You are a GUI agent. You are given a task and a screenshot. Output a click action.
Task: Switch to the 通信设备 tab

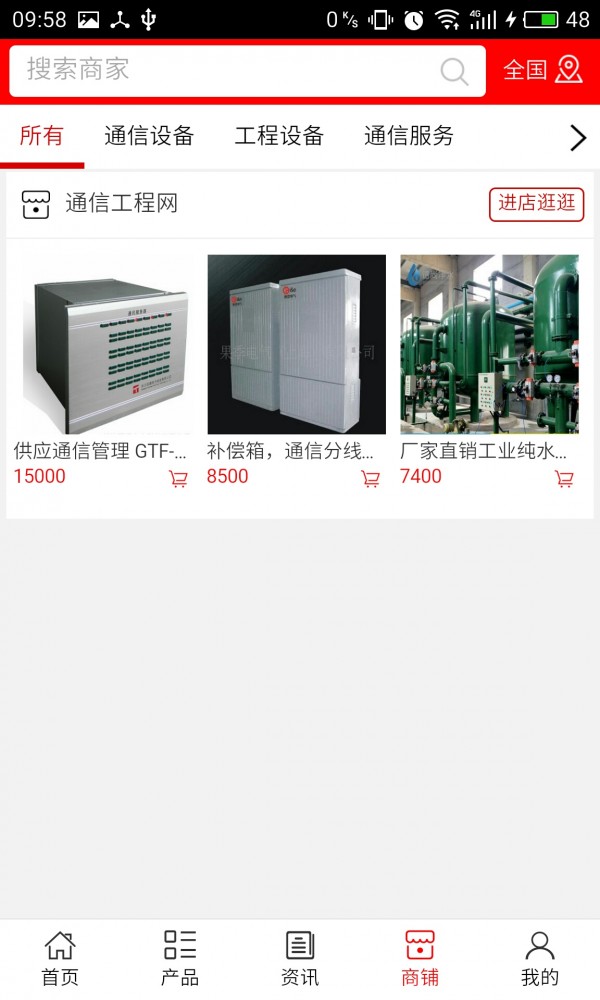click(149, 136)
